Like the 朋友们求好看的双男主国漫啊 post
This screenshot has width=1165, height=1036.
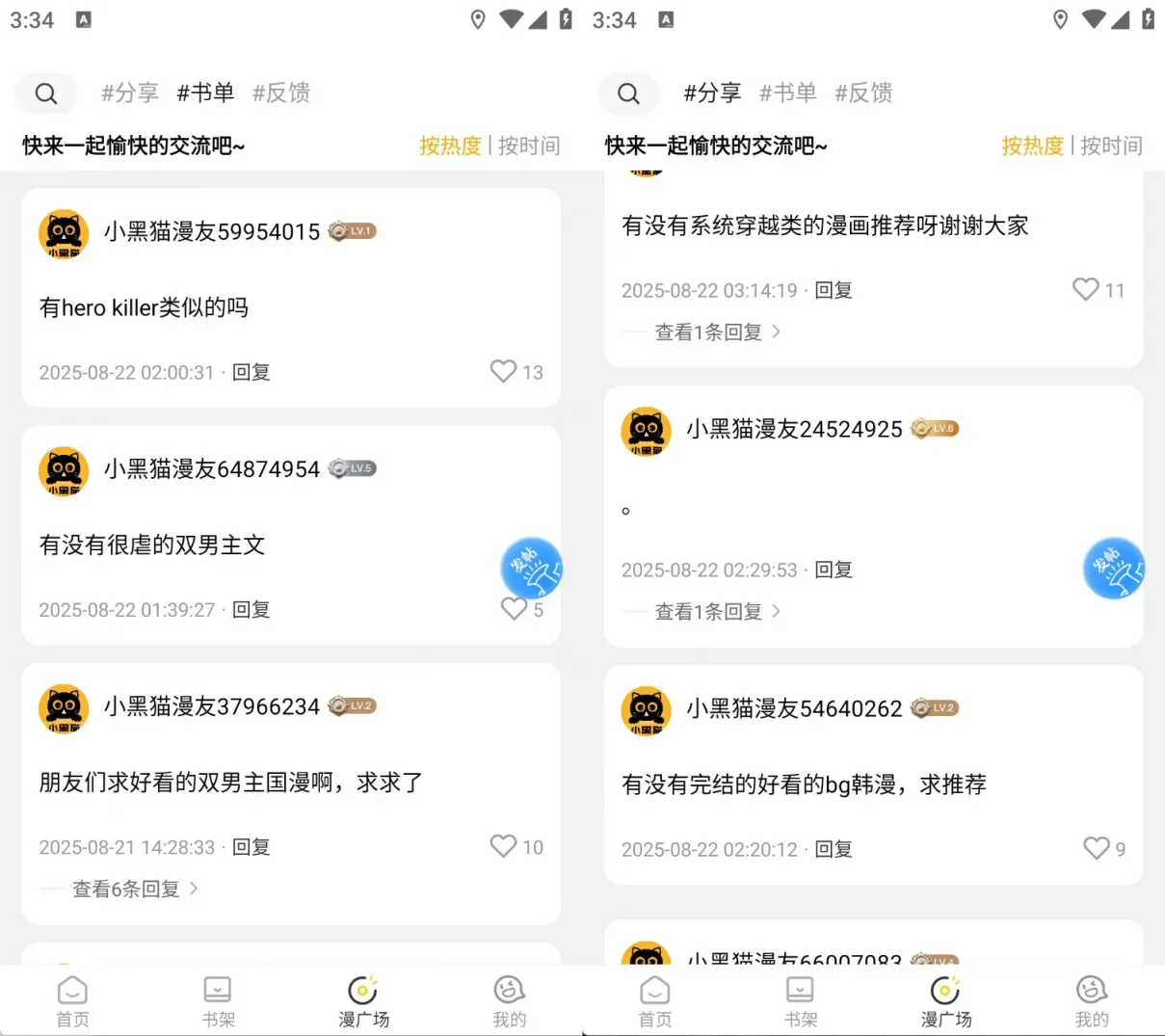504,845
